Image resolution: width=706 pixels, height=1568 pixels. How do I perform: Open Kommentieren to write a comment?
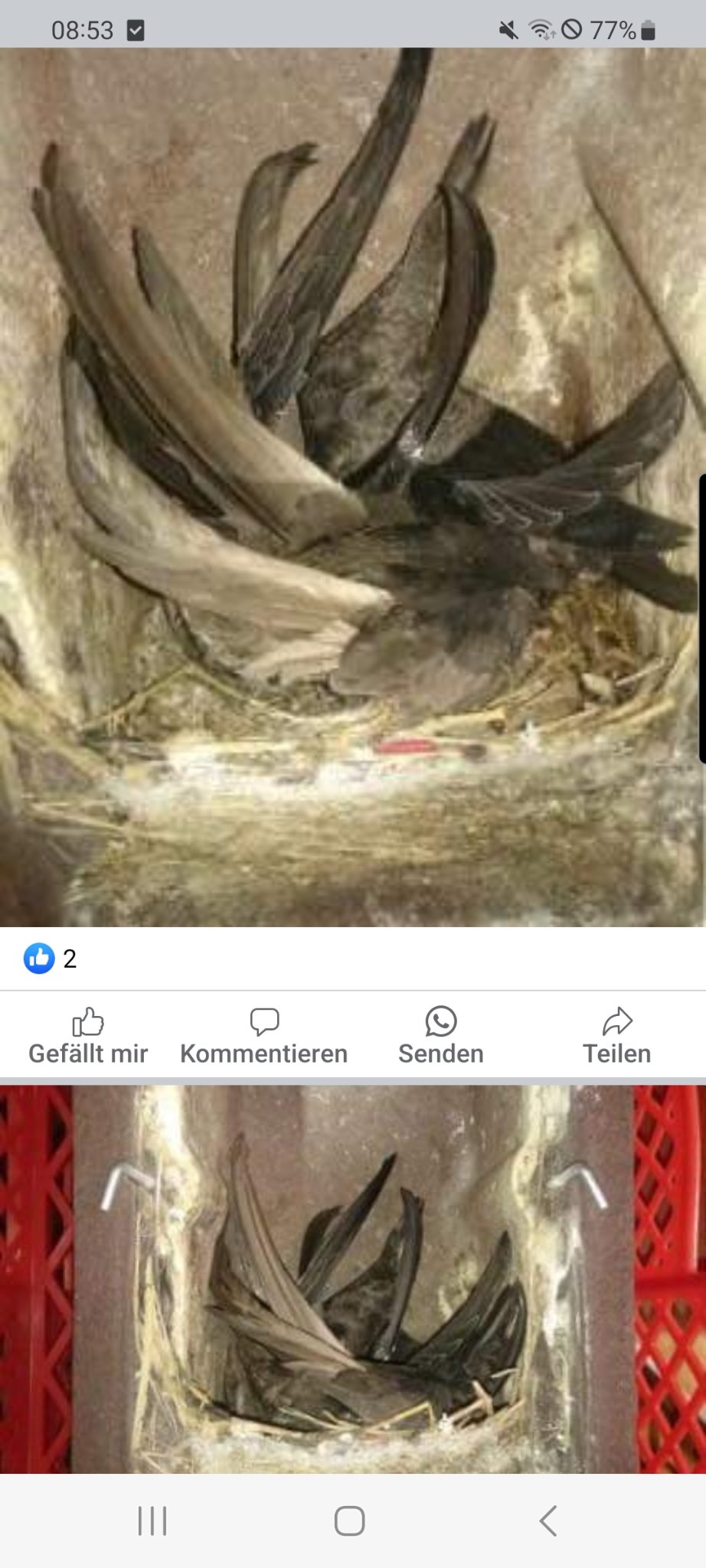pyautogui.click(x=264, y=1036)
